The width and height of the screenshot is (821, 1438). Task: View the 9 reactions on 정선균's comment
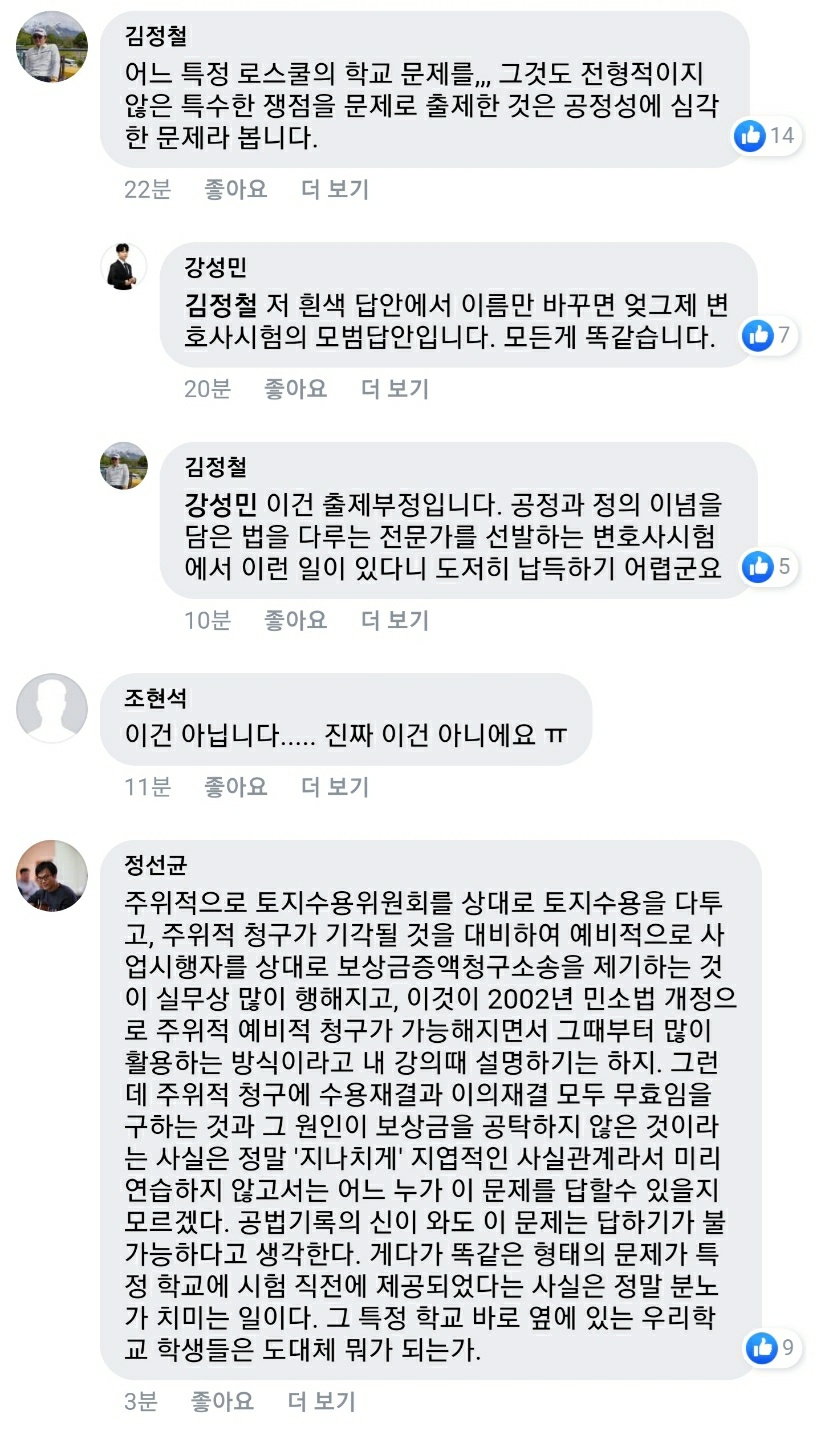click(770, 1347)
